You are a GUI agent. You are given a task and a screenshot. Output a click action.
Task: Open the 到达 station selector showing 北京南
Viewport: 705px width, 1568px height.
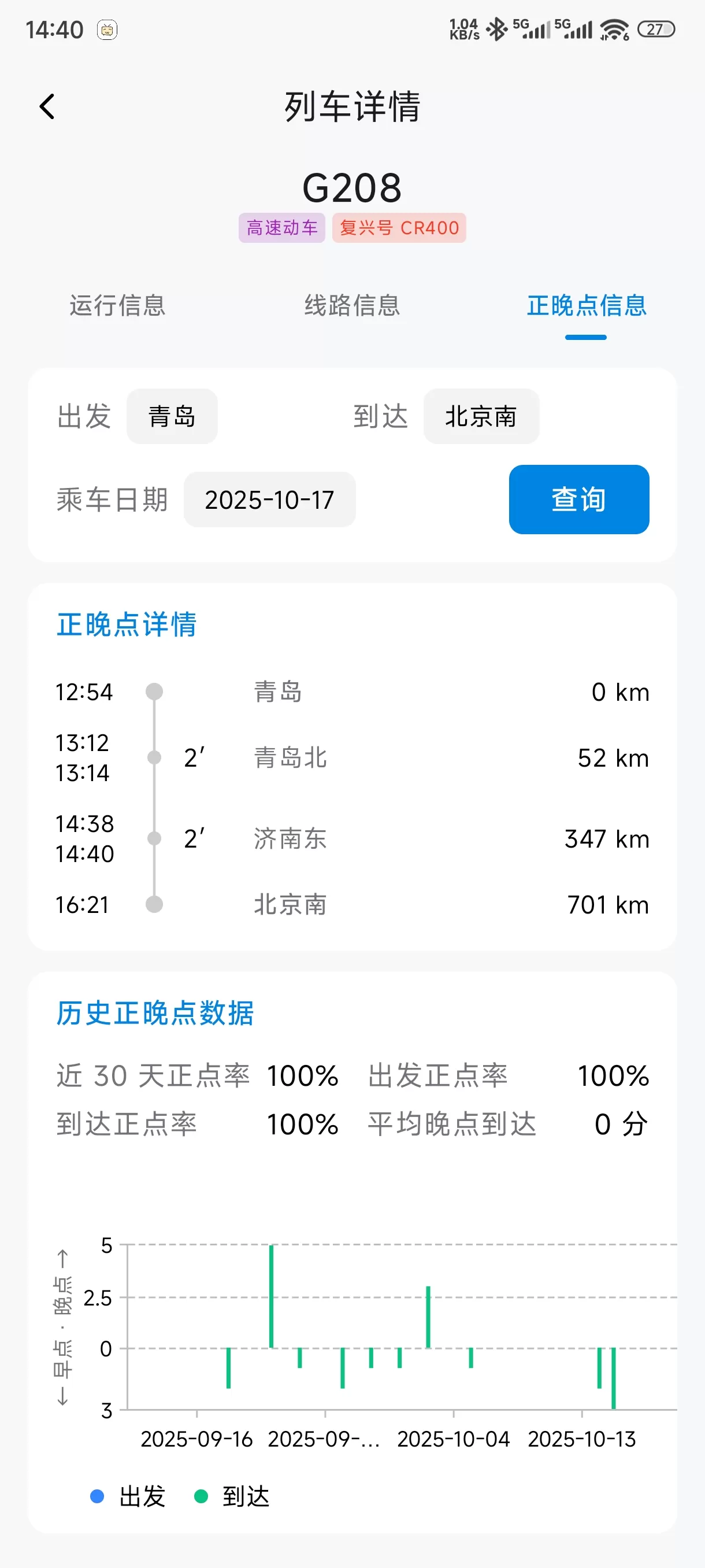point(481,416)
